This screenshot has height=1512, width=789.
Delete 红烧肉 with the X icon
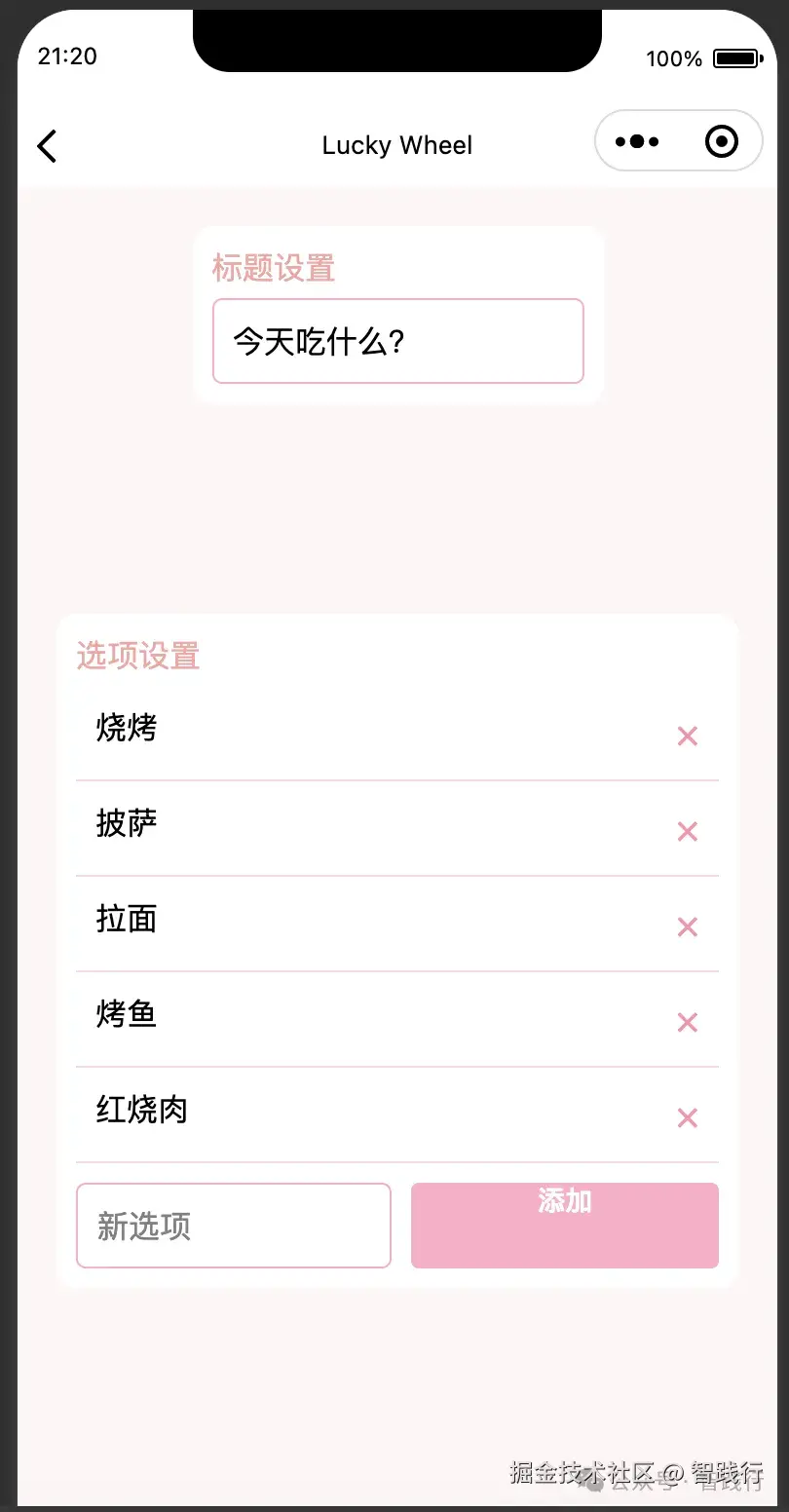tap(687, 1117)
